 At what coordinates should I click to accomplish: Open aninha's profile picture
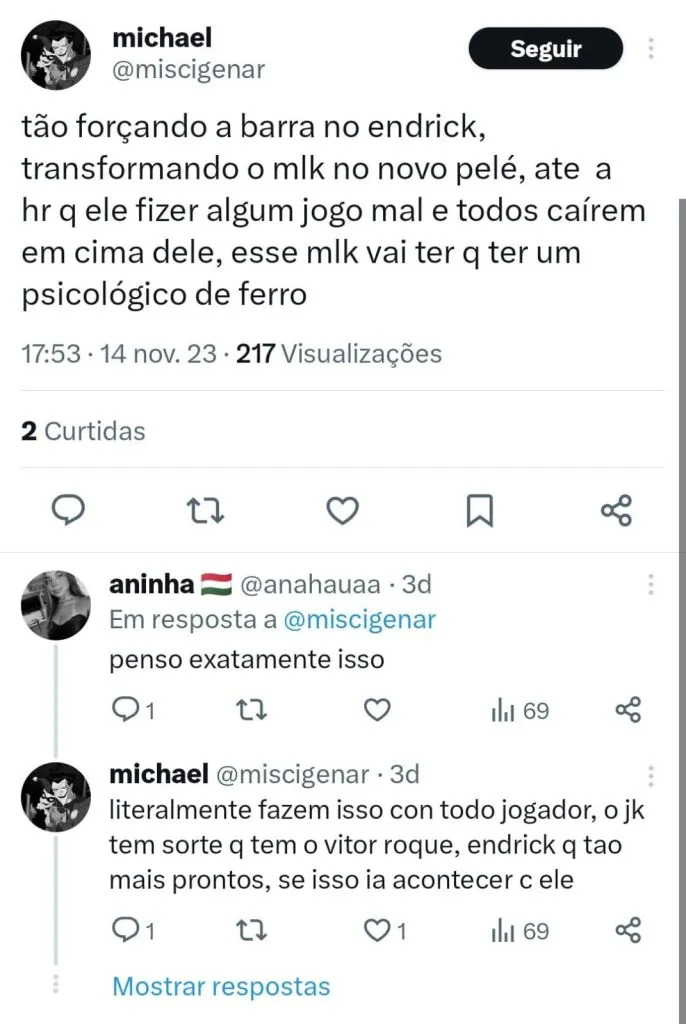(56, 605)
